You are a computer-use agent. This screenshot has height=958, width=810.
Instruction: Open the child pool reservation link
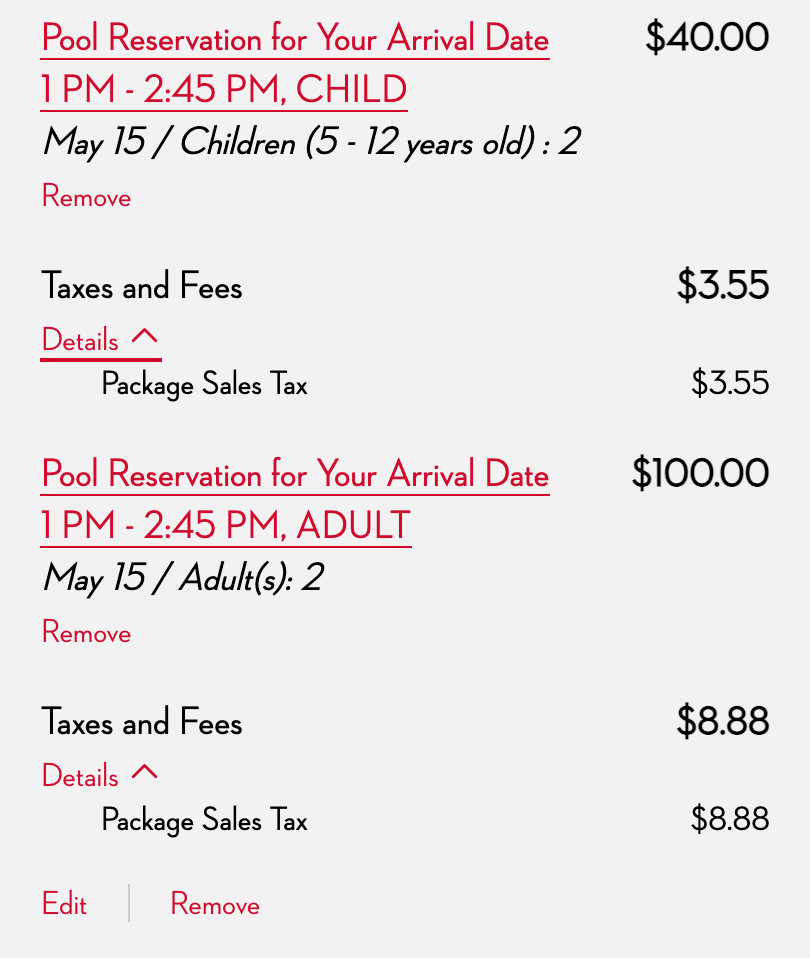[x=295, y=64]
